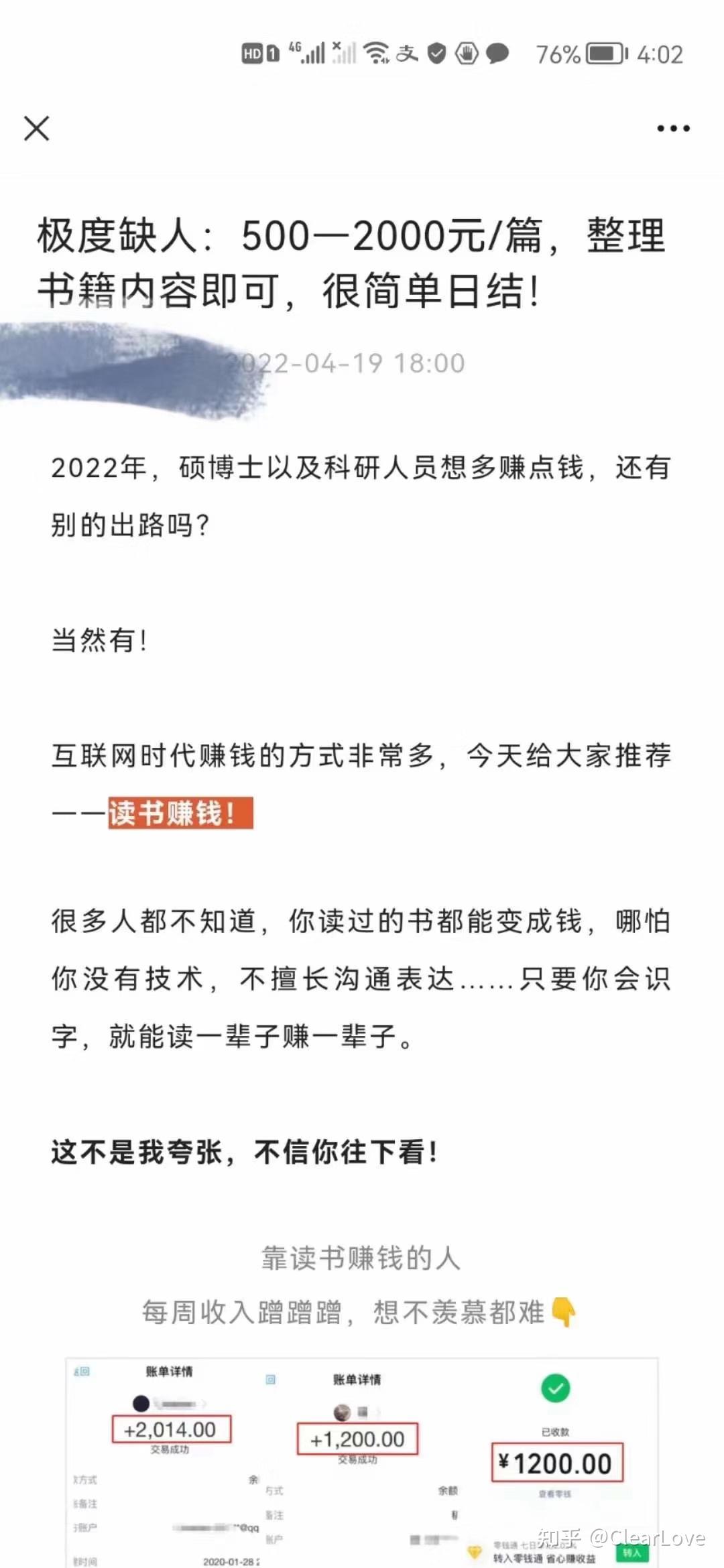Open the three-dot overflow menu
This screenshot has width=724, height=1568.
tap(673, 128)
